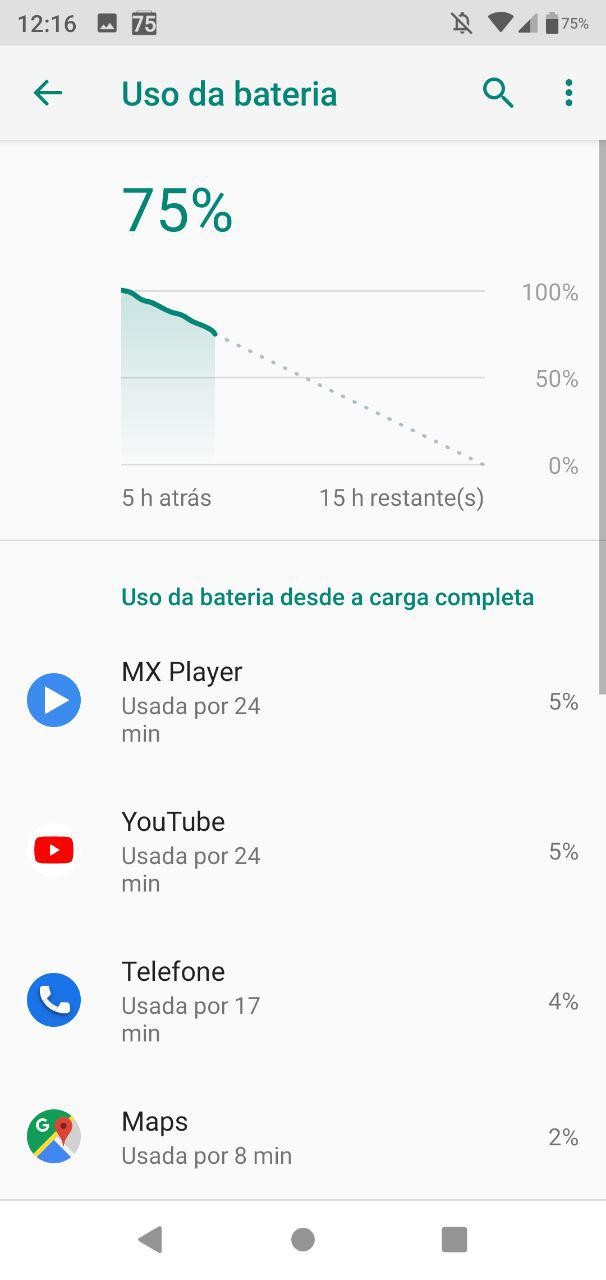Open MX Player battery usage details
606x1280 pixels.
point(302,702)
